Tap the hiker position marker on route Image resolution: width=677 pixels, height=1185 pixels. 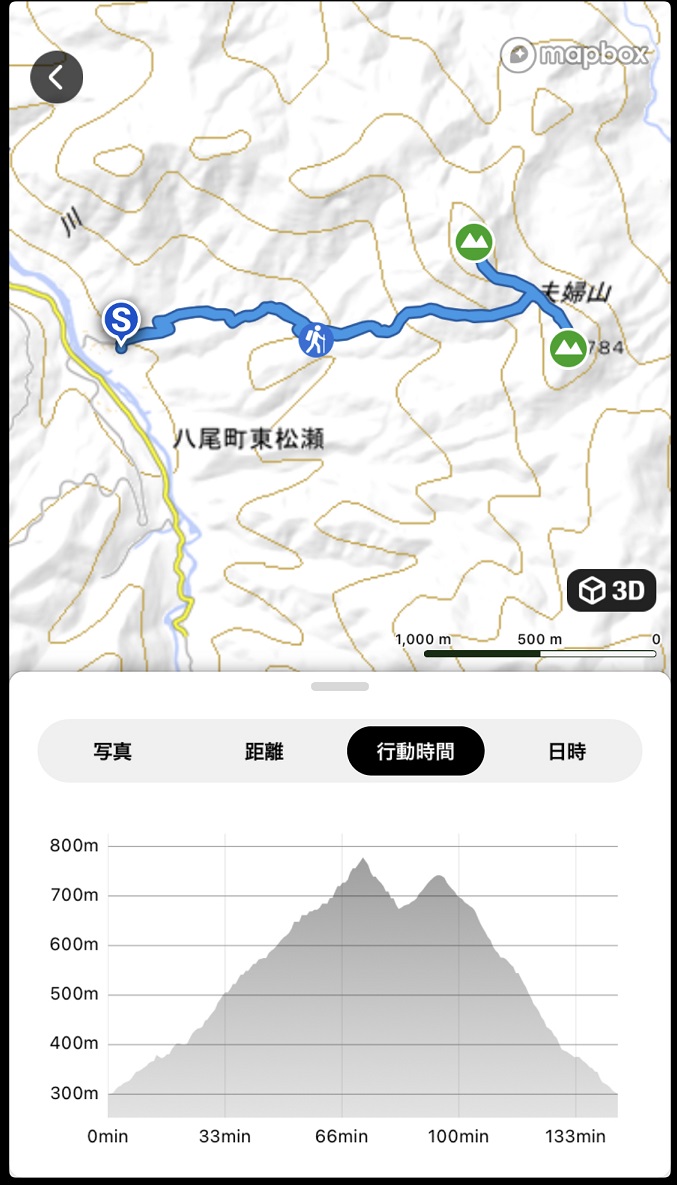point(316,339)
